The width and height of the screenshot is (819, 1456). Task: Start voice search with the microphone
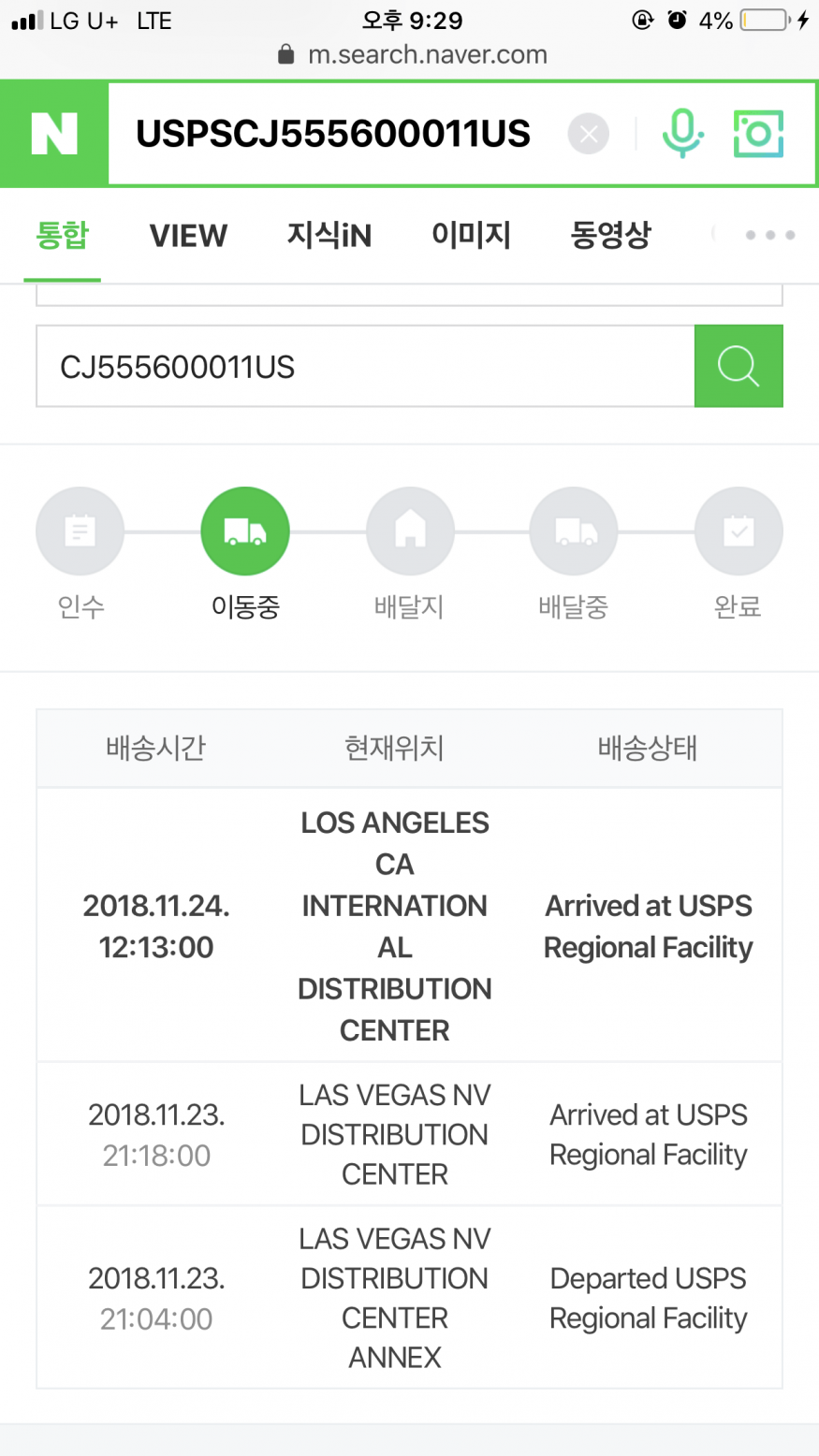tap(682, 134)
